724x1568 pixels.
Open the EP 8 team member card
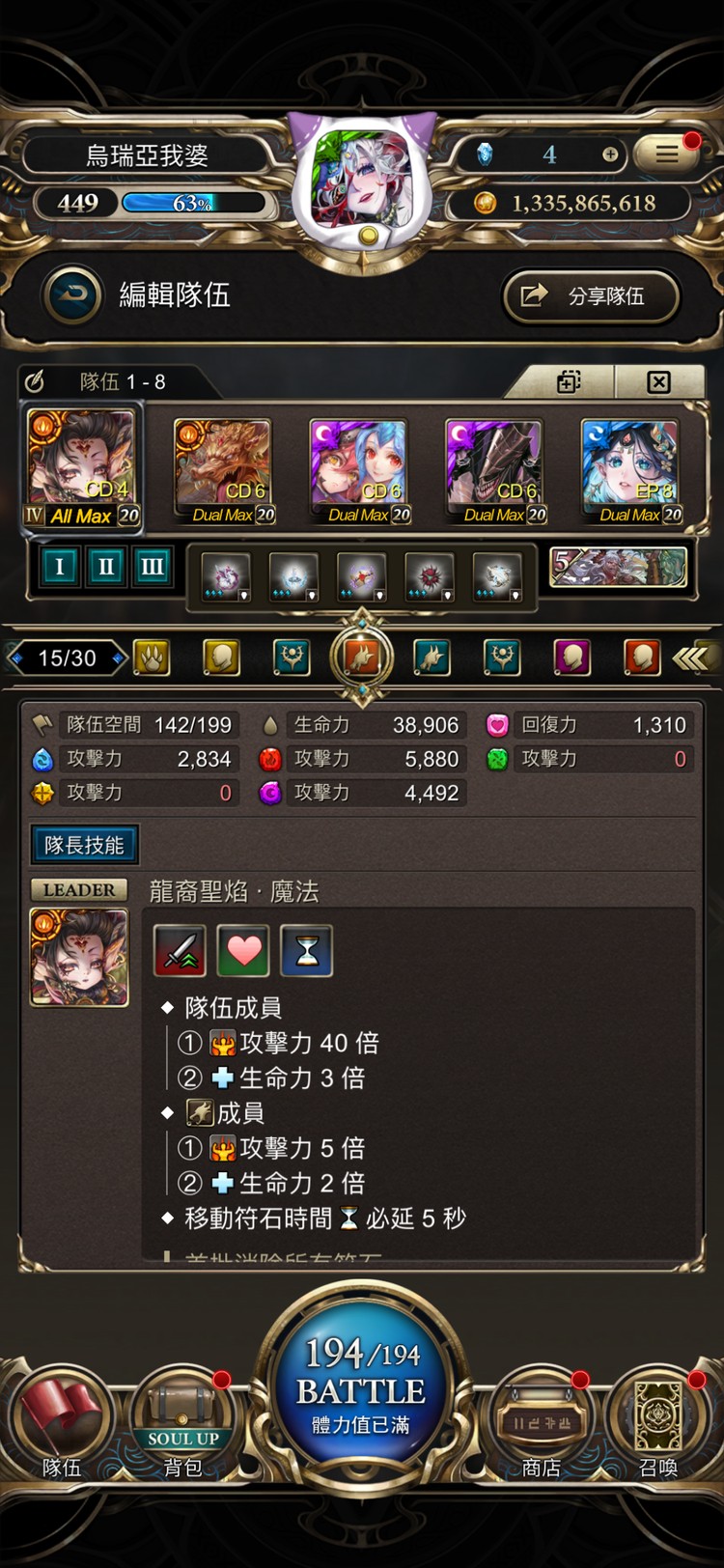point(630,471)
